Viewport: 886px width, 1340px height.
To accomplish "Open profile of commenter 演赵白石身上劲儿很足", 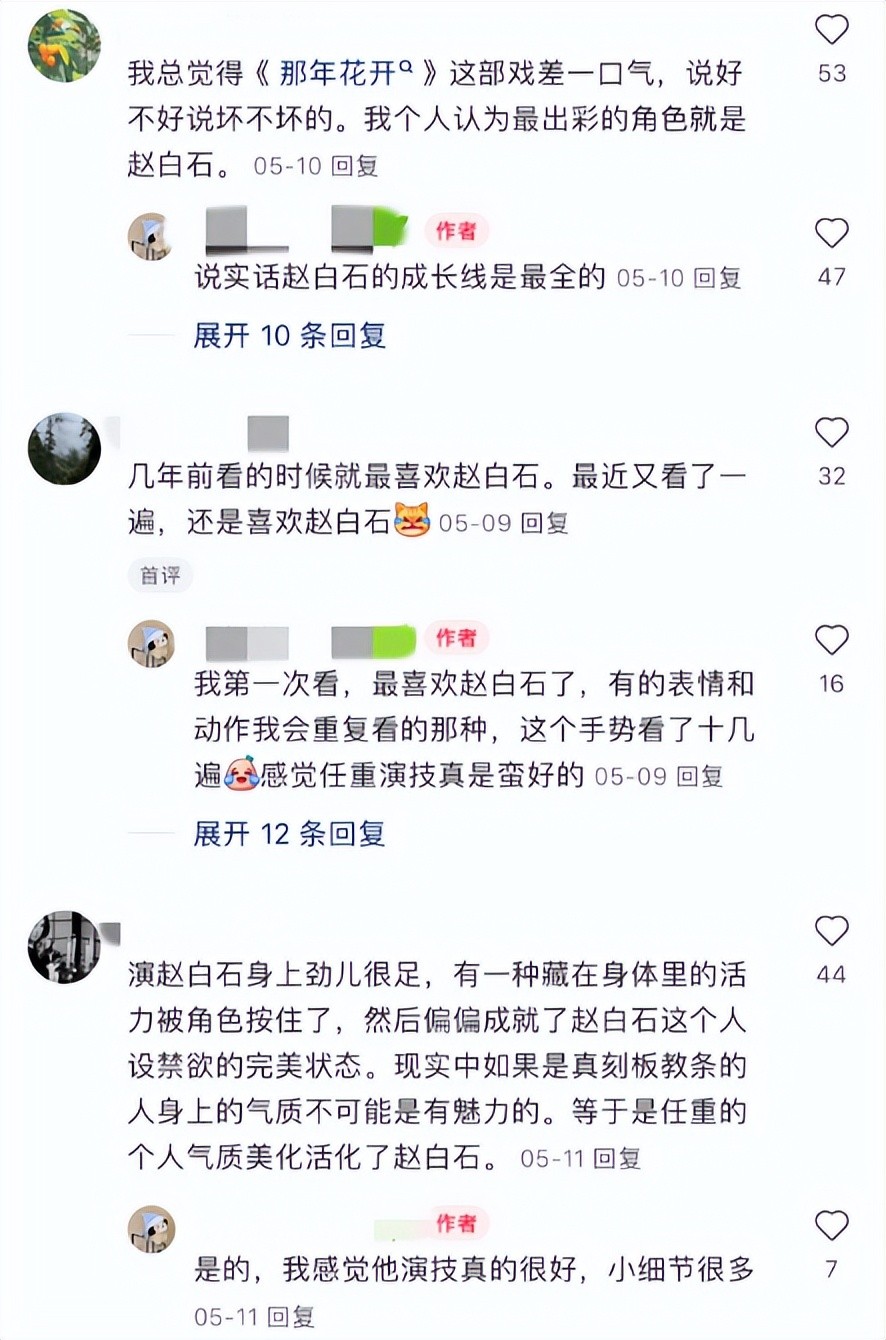I will [x=64, y=947].
